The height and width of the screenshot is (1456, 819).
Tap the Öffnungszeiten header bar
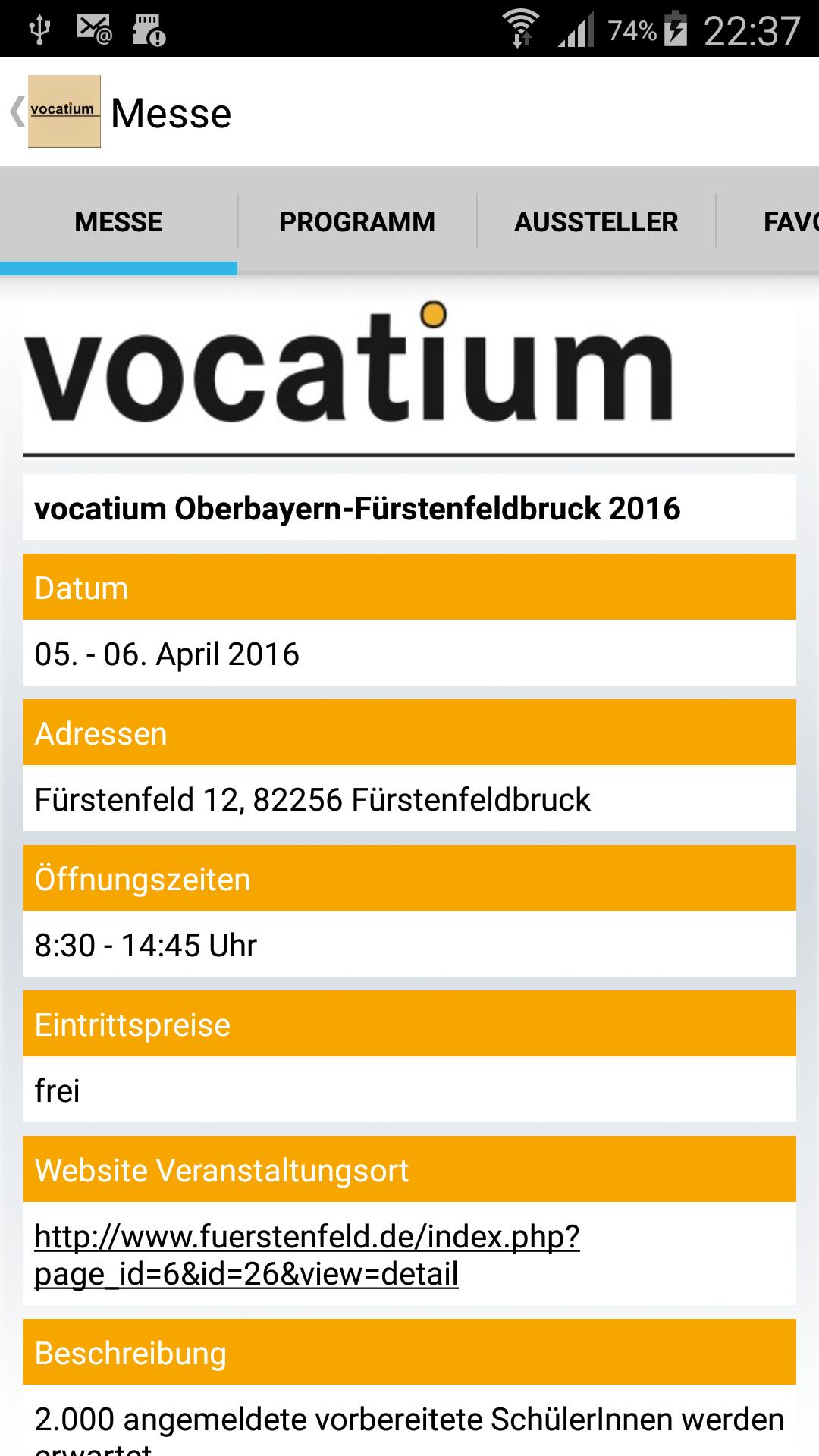(x=409, y=879)
